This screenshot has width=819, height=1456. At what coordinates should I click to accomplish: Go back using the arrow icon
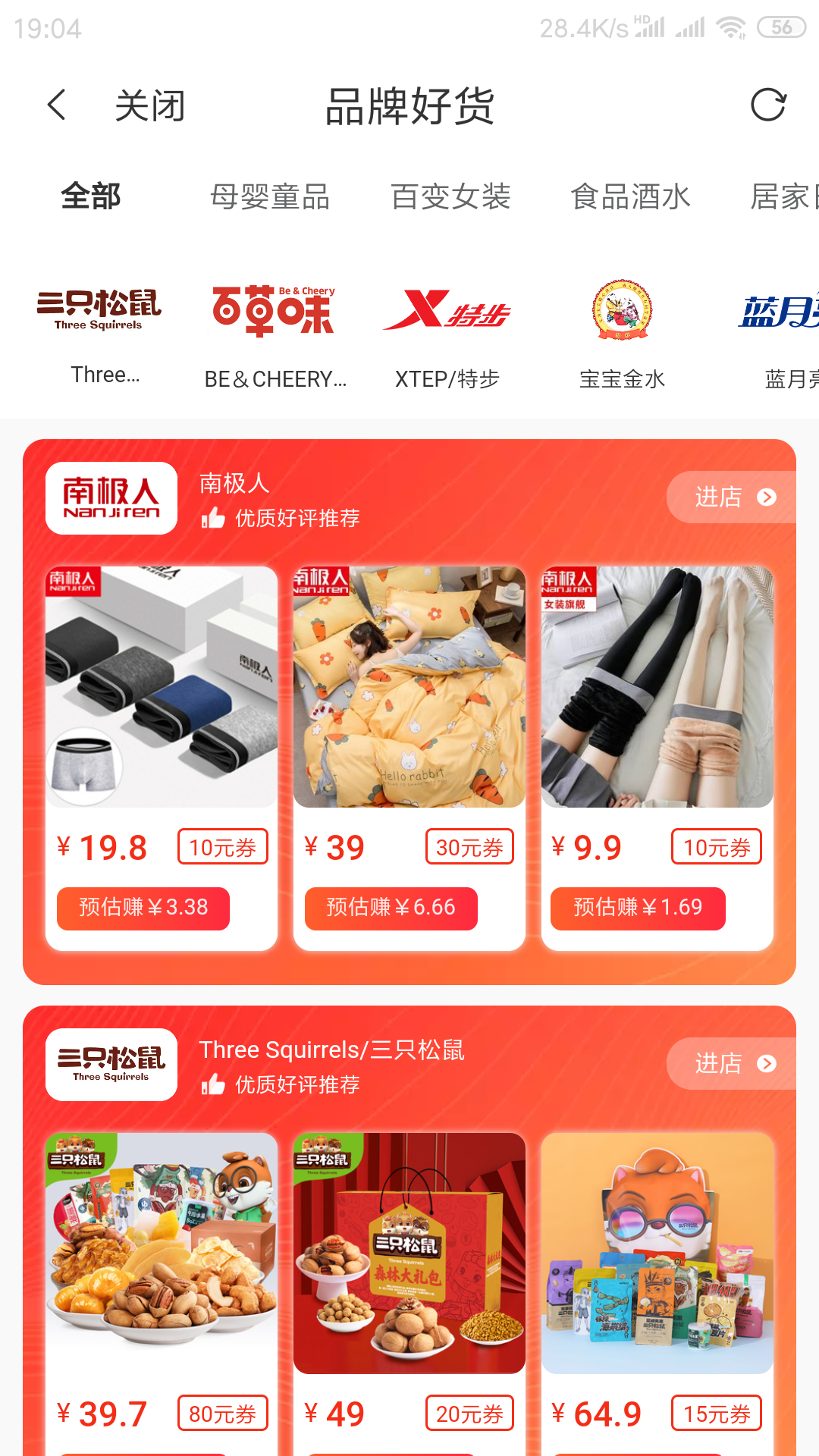57,105
